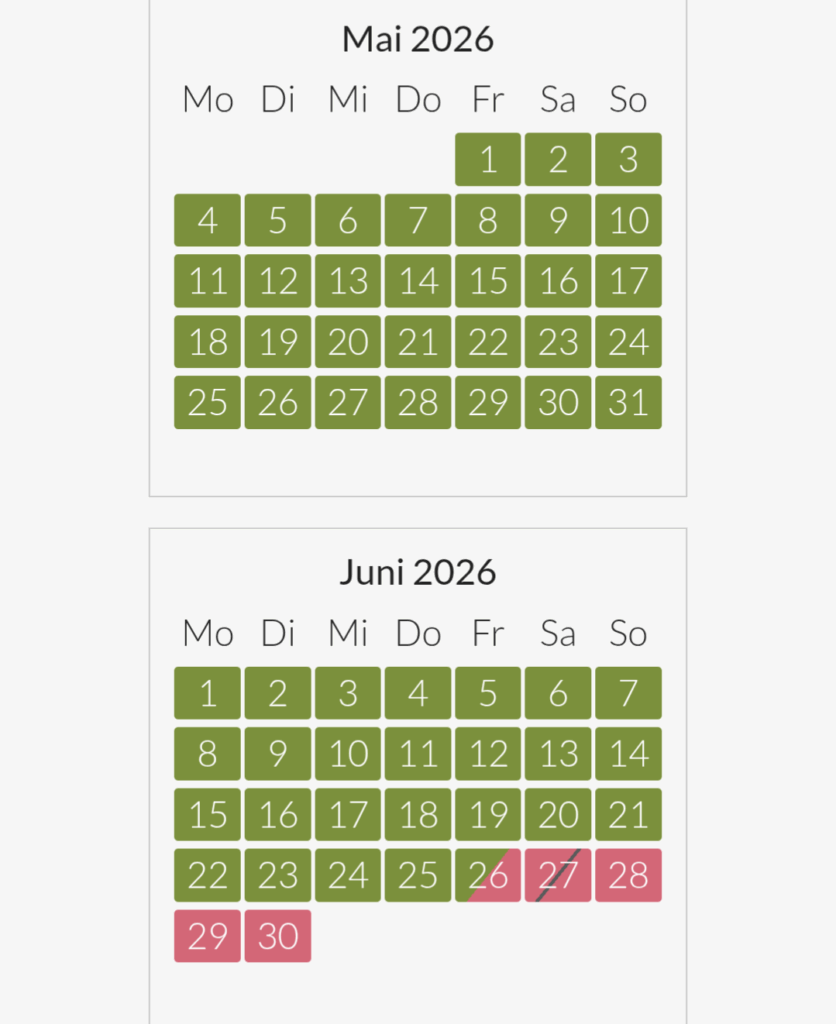
Task: Tap the half-booked 26 Juni 2026 cell
Action: coord(488,875)
